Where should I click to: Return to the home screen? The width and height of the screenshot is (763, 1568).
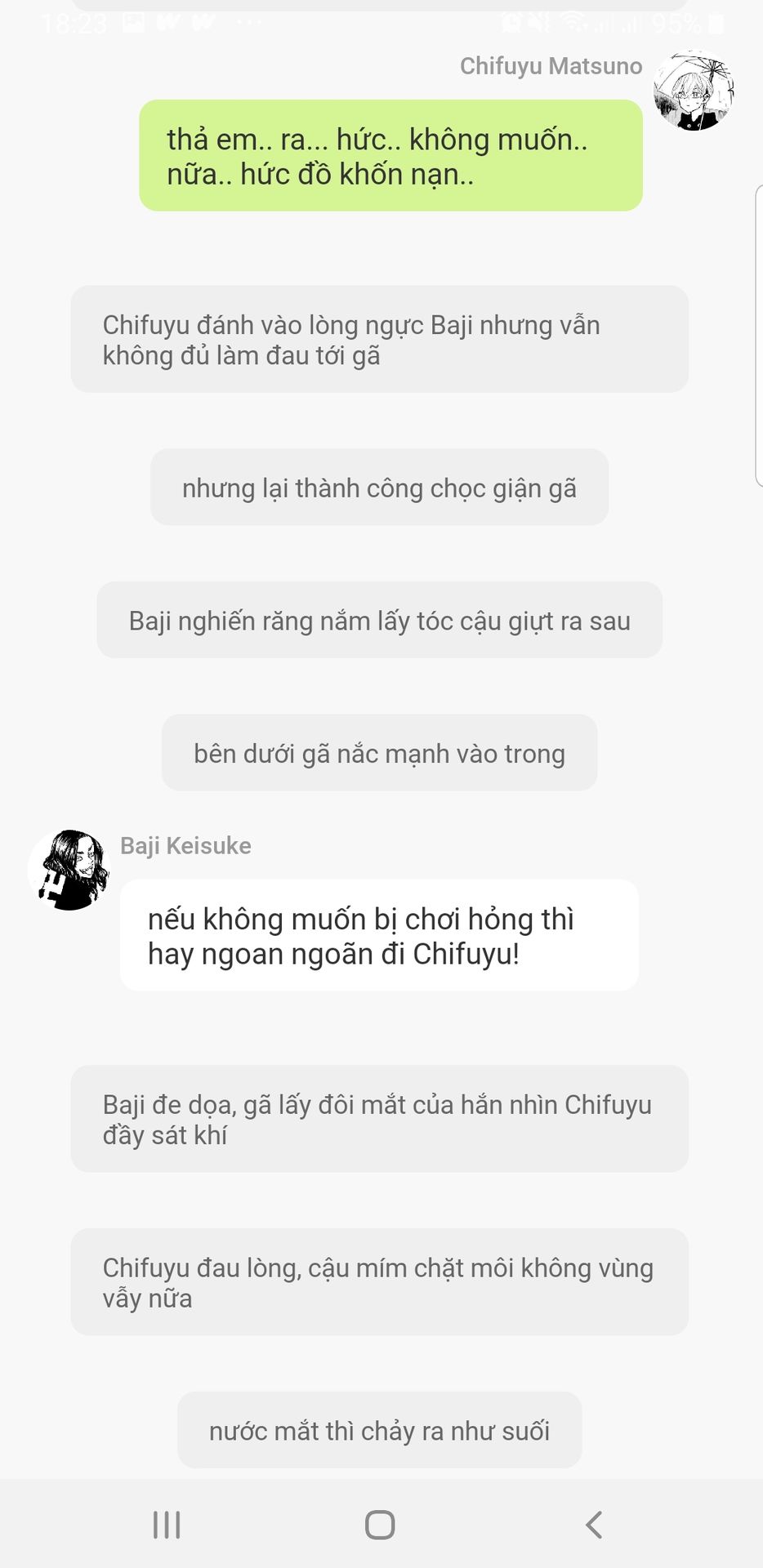pyautogui.click(x=380, y=1524)
